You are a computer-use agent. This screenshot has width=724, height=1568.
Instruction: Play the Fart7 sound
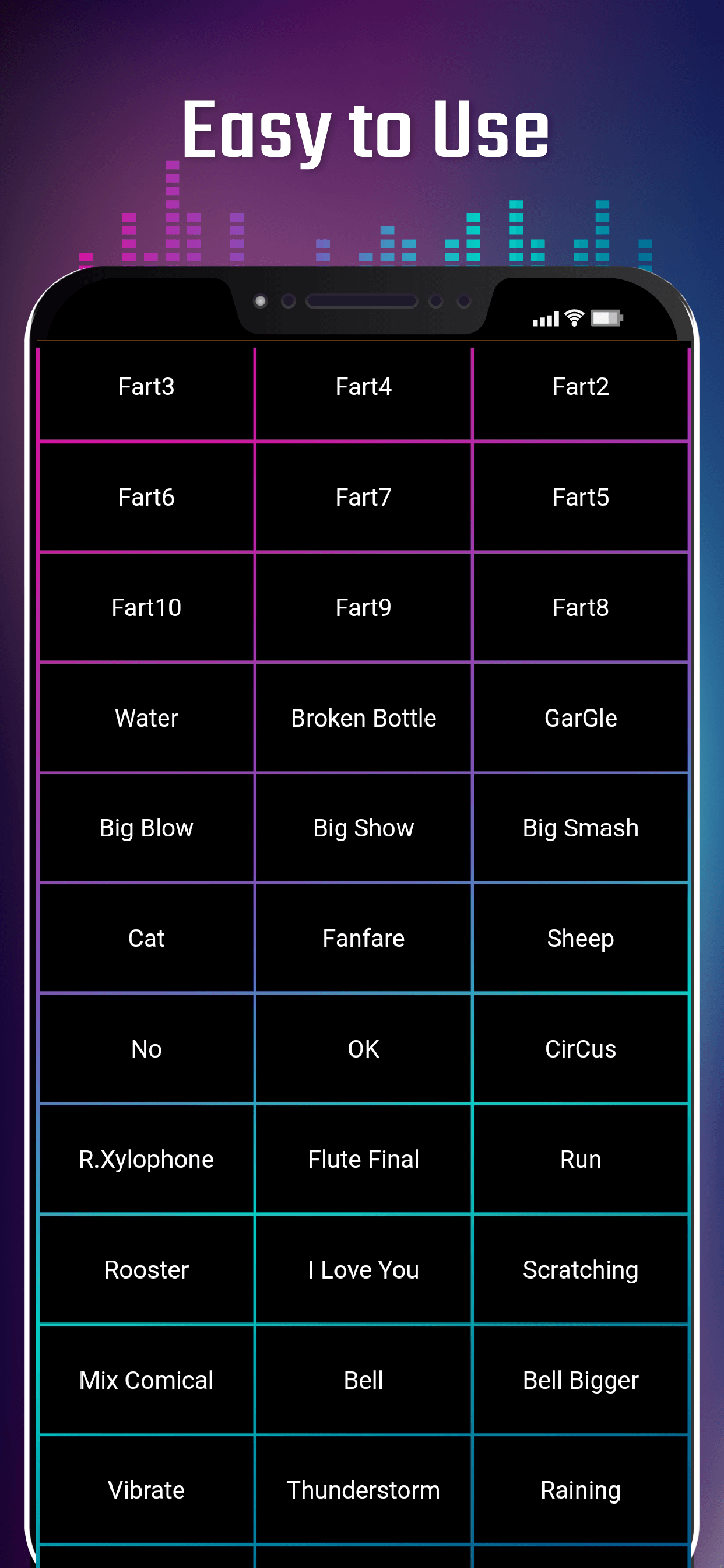pos(363,498)
